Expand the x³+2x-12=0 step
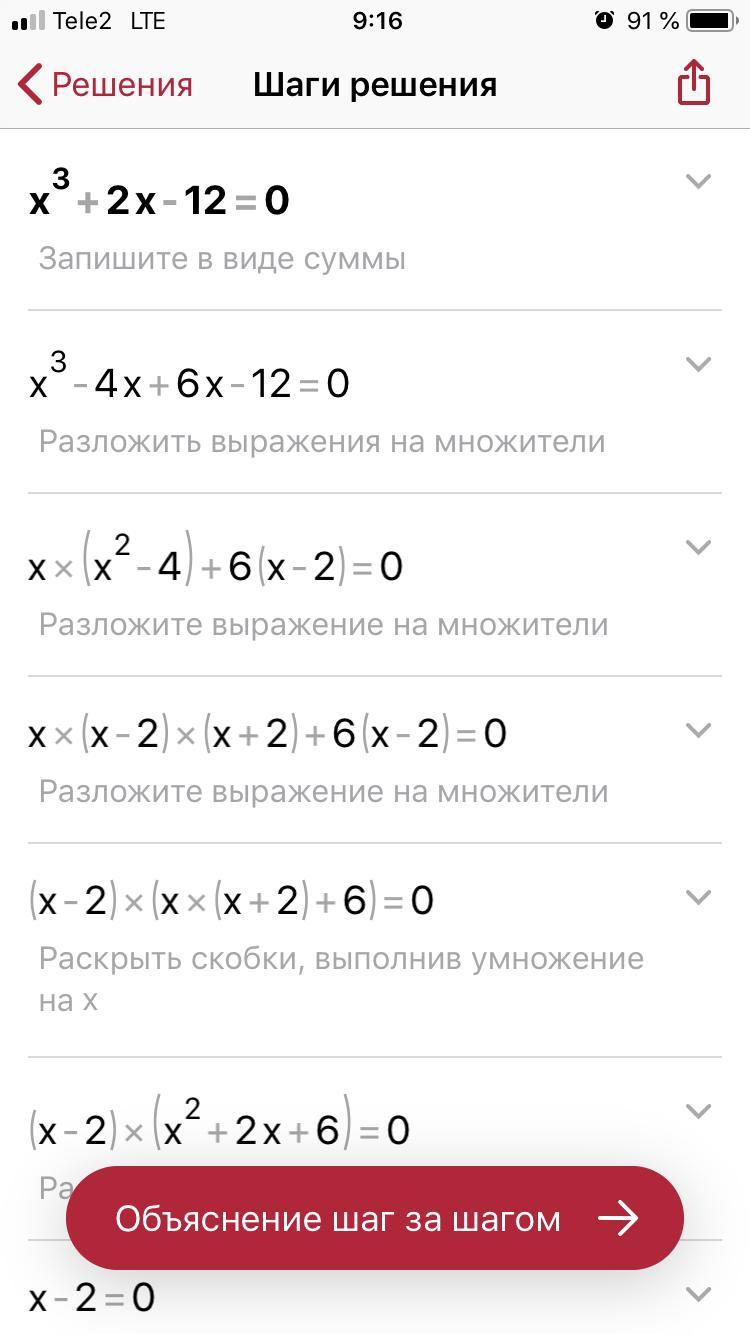750x1334 pixels. click(x=698, y=181)
